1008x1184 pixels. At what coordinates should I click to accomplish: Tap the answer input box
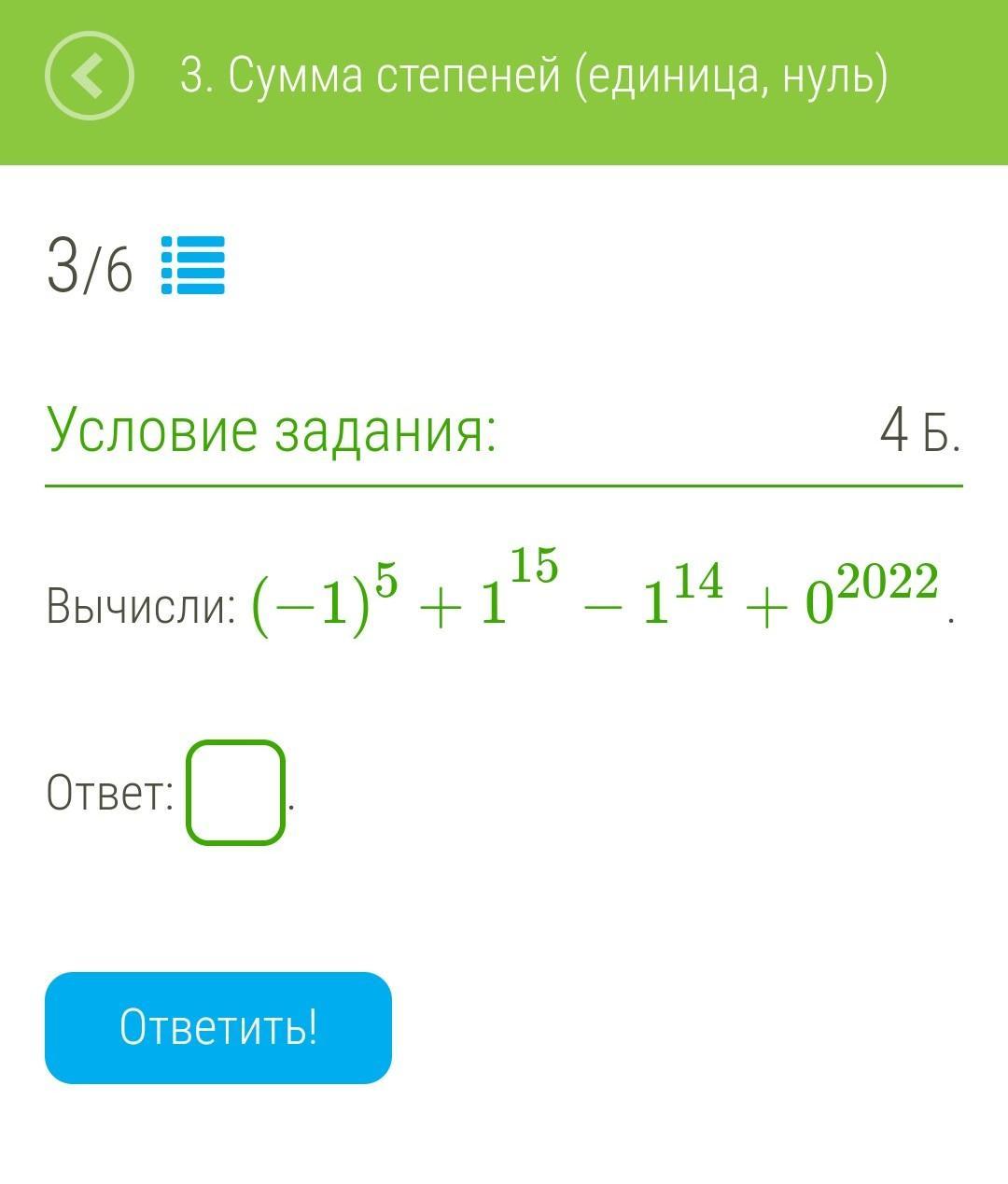pyautogui.click(x=235, y=793)
